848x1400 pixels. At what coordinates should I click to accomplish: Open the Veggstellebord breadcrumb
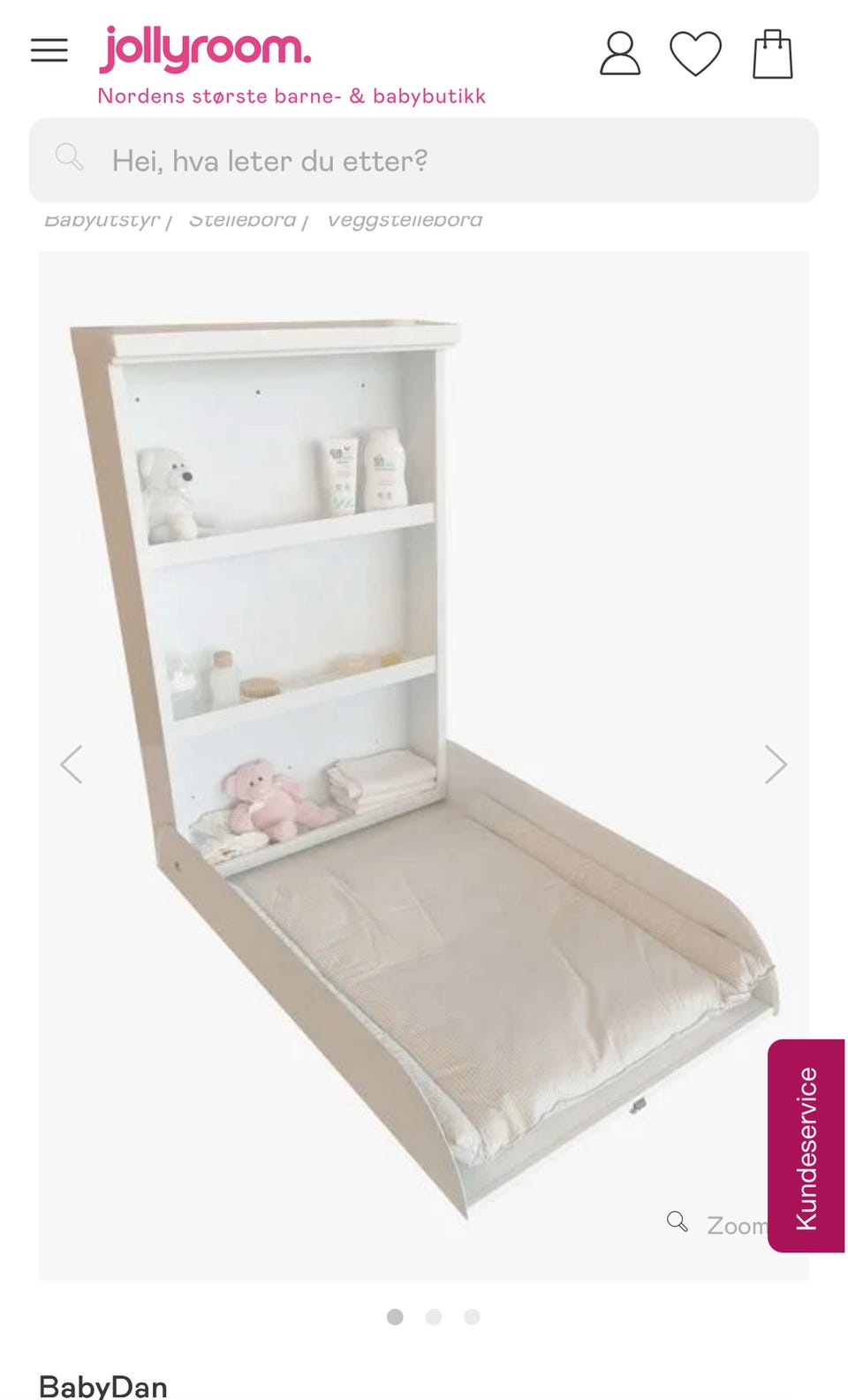pyautogui.click(x=405, y=219)
